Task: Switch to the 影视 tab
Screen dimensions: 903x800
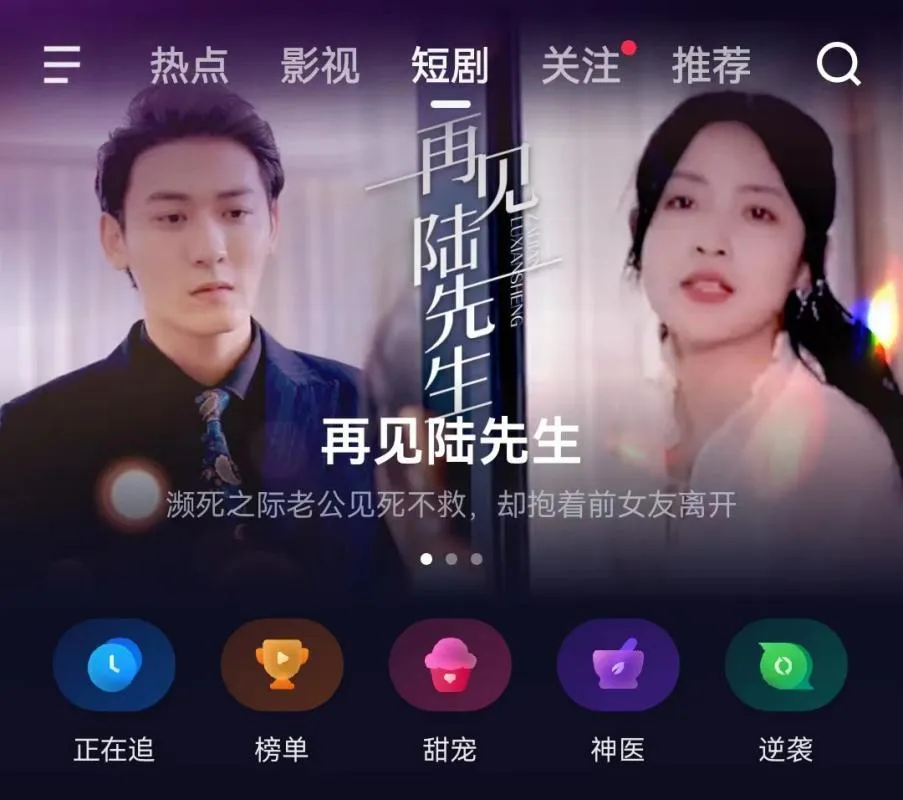Action: [320, 66]
